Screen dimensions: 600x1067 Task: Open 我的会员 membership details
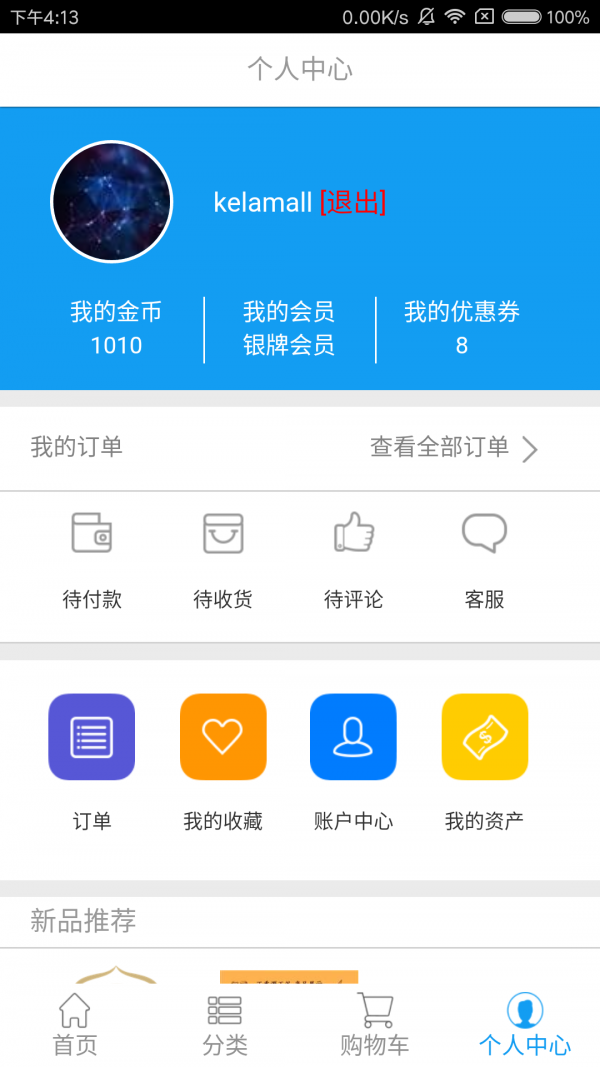coord(289,329)
